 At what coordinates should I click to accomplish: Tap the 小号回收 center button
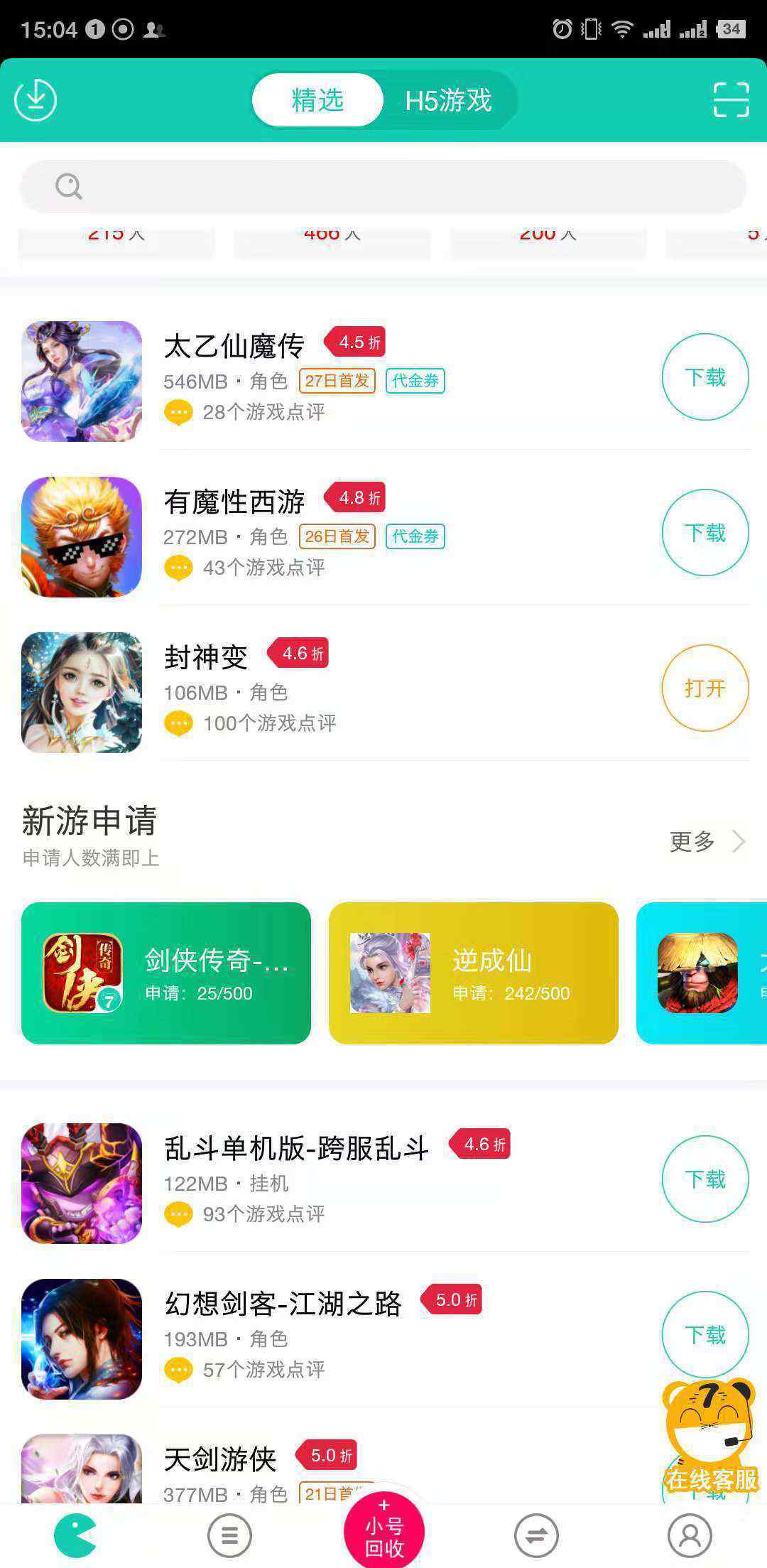click(x=384, y=1532)
